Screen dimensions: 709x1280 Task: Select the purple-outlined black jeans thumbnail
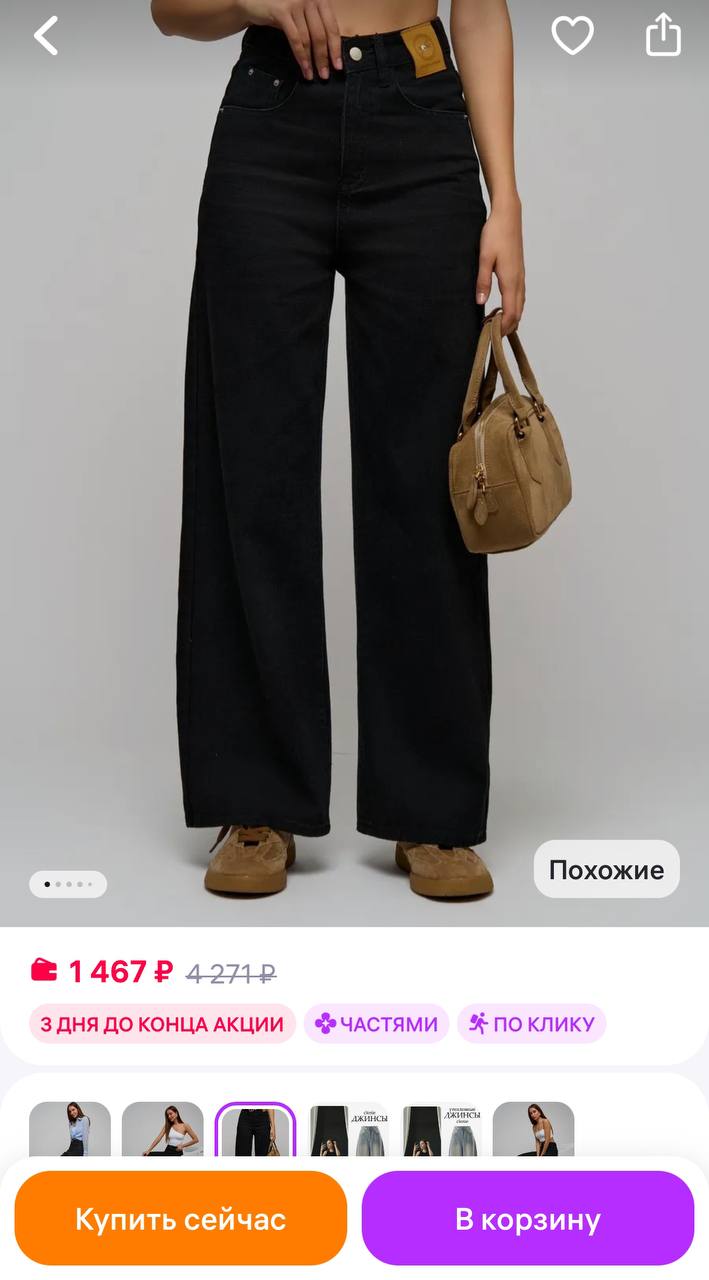pos(255,1130)
